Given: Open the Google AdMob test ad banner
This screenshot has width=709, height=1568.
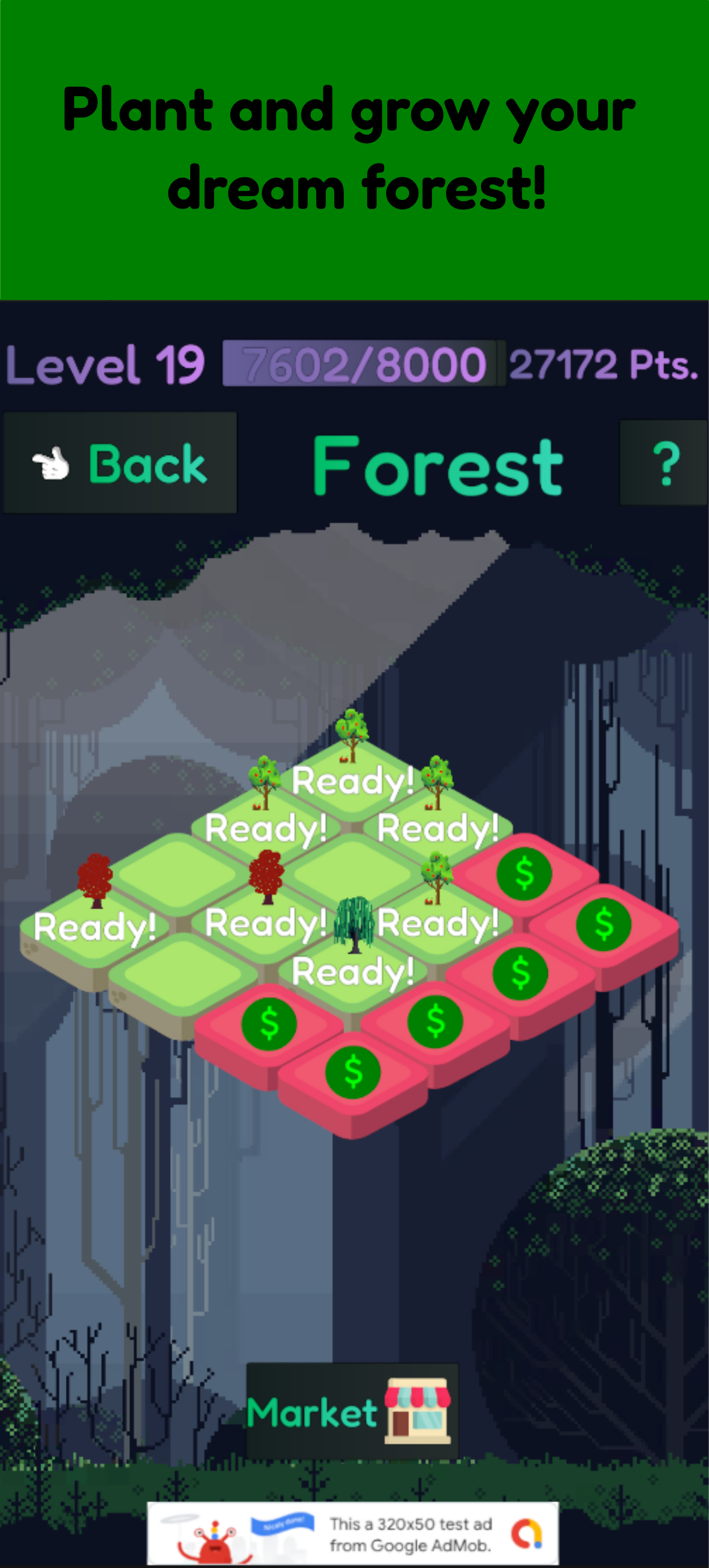Looking at the screenshot, I should 352,1533.
